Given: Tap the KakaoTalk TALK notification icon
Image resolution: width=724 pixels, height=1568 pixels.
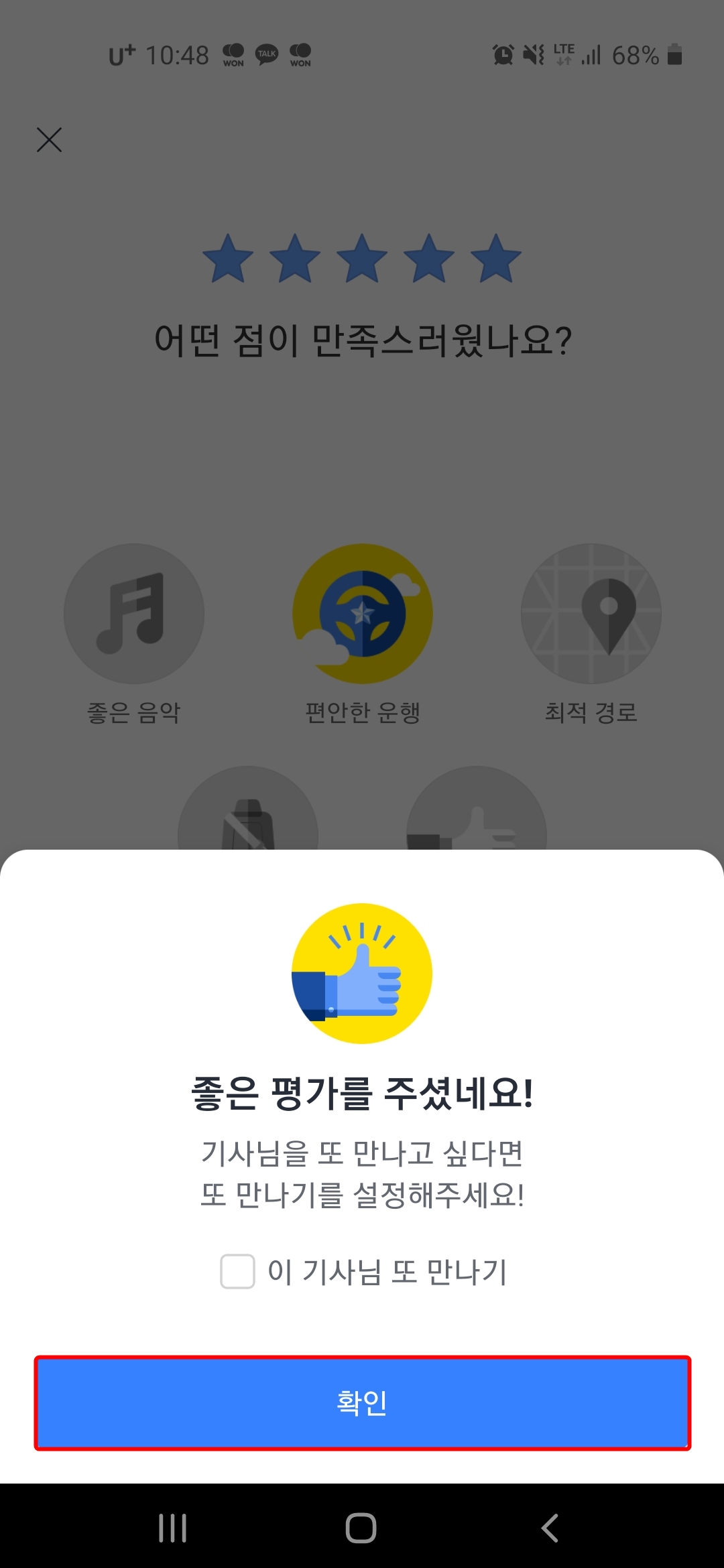Looking at the screenshot, I should click(x=266, y=55).
